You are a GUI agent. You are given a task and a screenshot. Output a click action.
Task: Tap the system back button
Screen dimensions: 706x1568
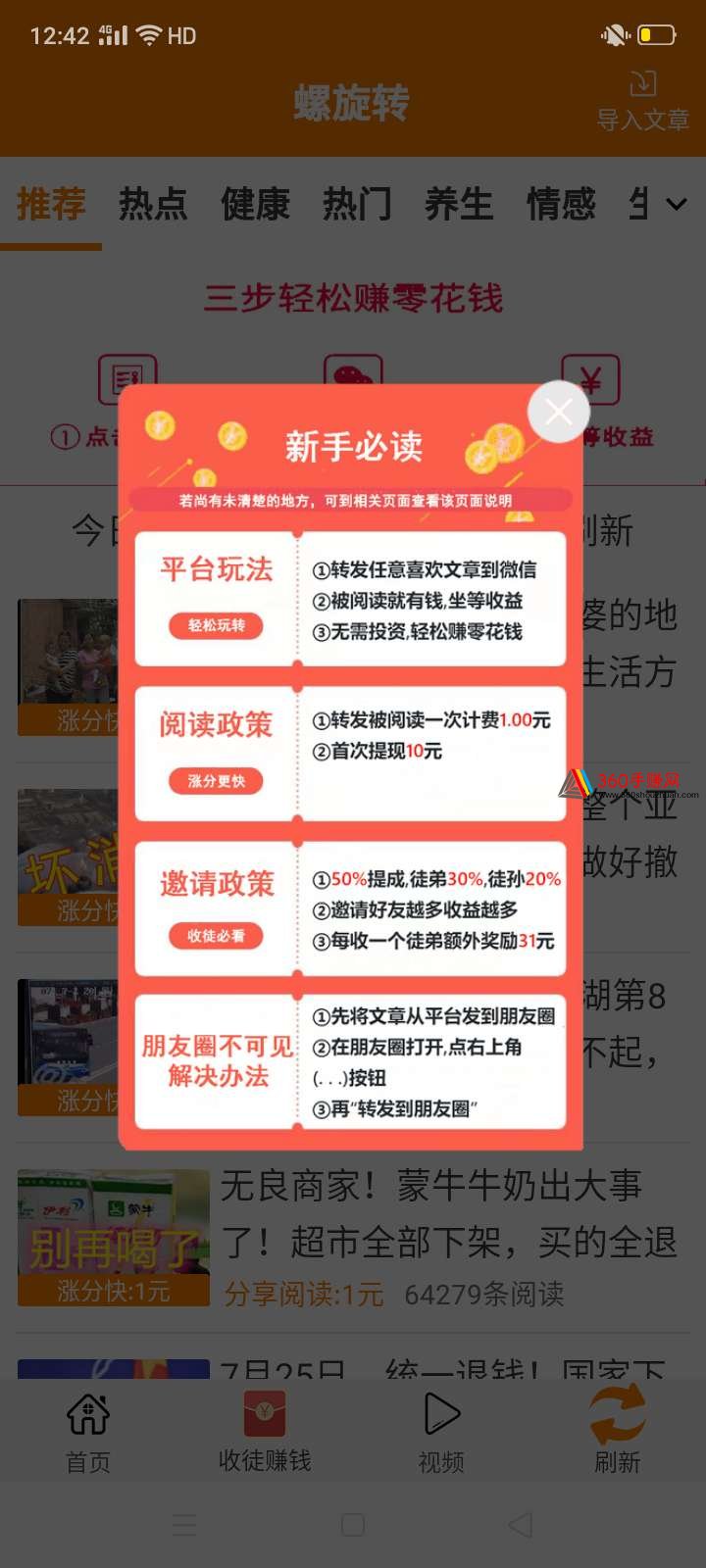click(x=521, y=1525)
